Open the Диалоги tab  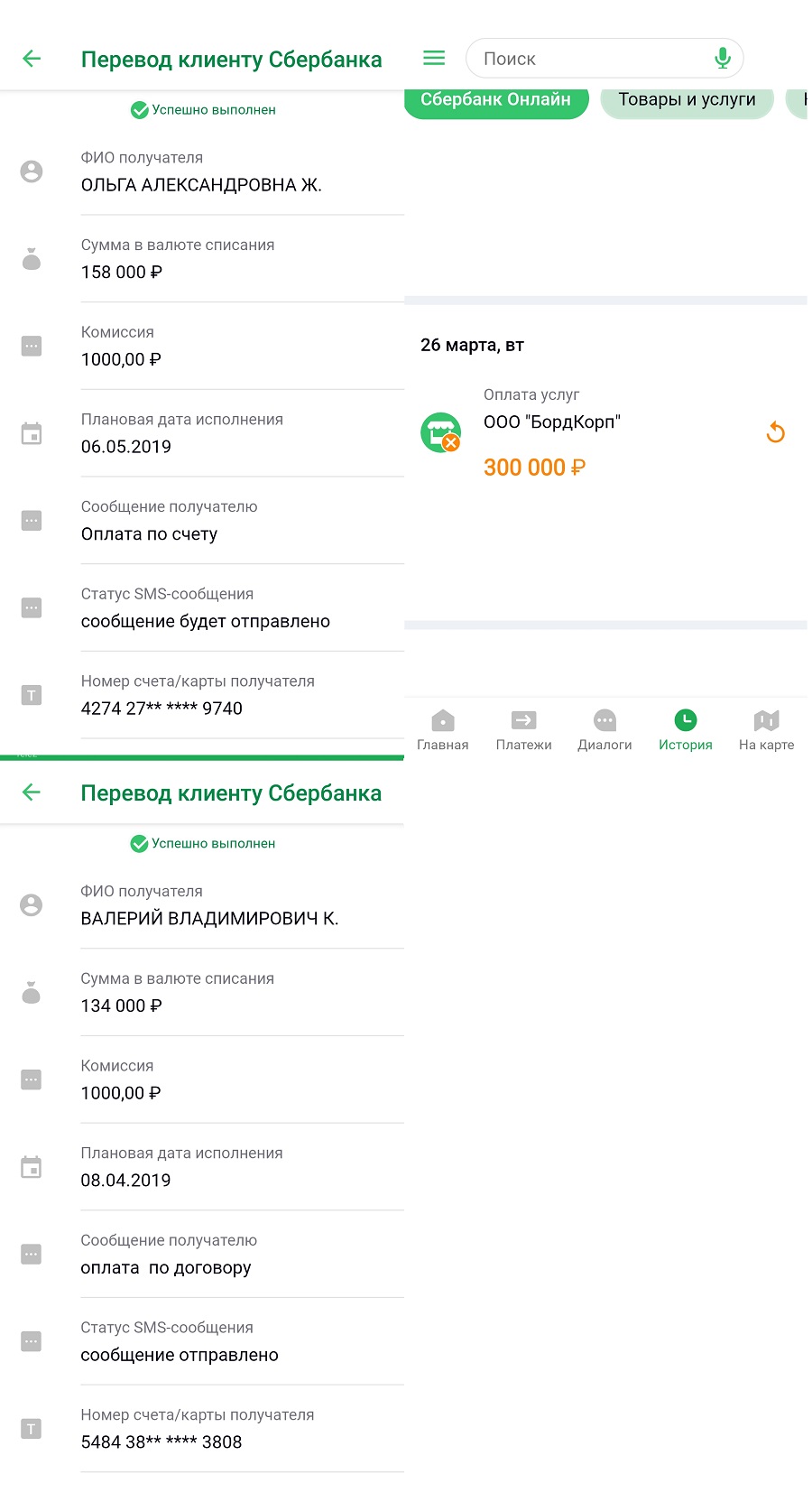pos(604,731)
